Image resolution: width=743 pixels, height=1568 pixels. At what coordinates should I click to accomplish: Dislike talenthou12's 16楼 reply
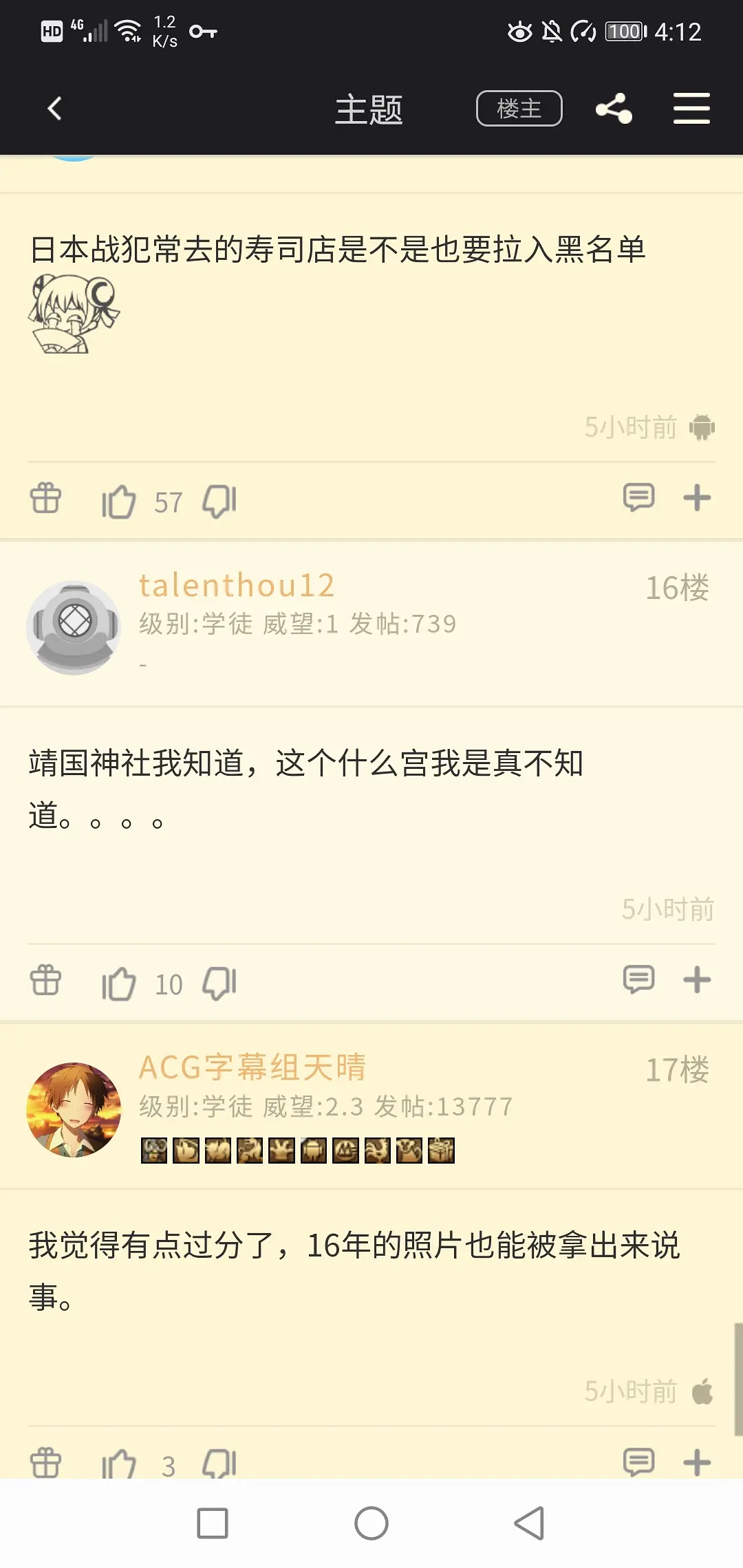(x=219, y=983)
